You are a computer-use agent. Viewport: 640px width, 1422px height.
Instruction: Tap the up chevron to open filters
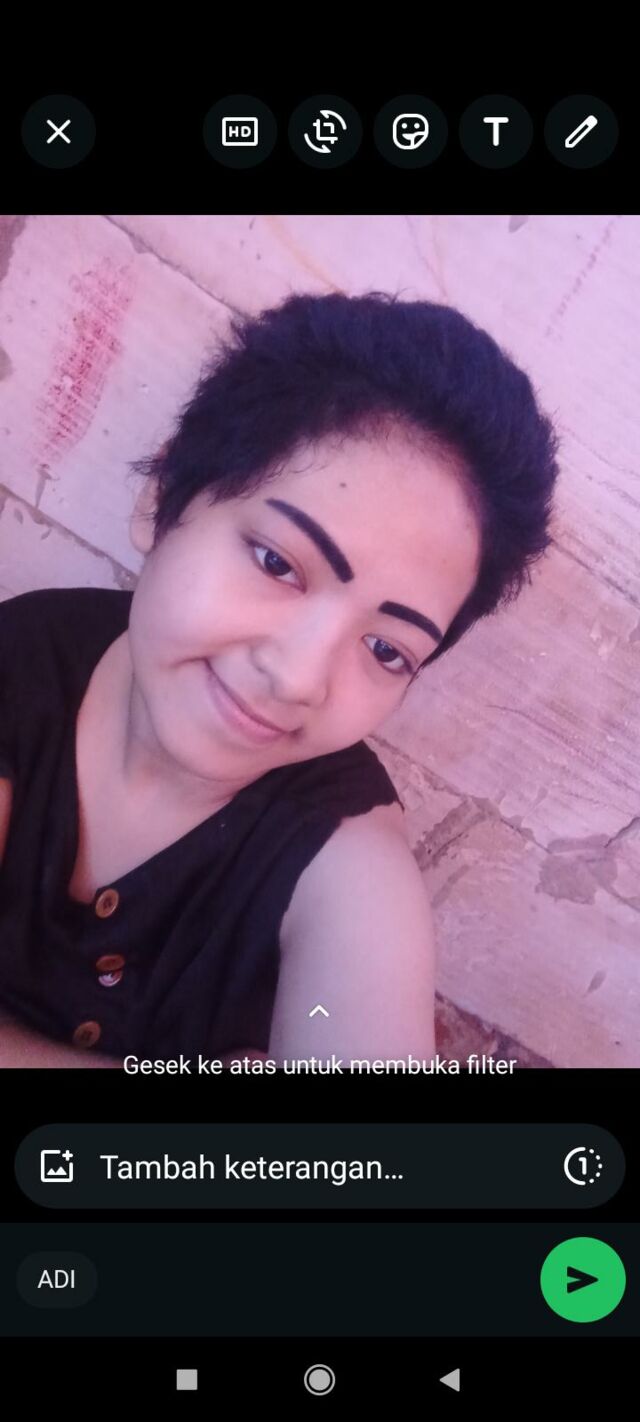[x=319, y=1011]
